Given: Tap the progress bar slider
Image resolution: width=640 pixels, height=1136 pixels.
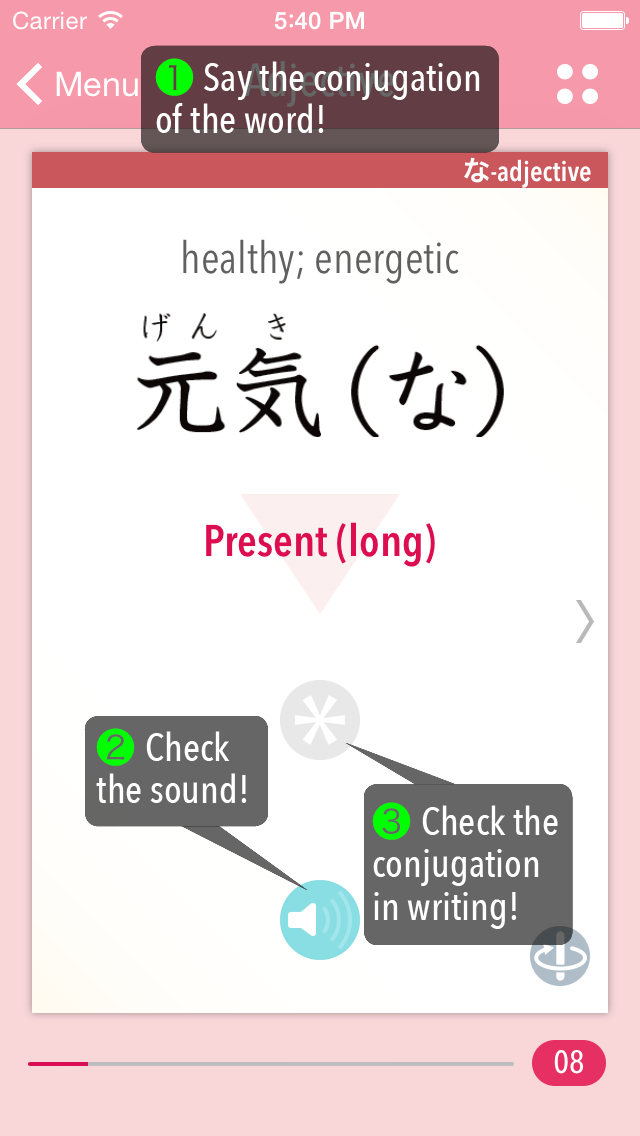Looking at the screenshot, I should (270, 1063).
